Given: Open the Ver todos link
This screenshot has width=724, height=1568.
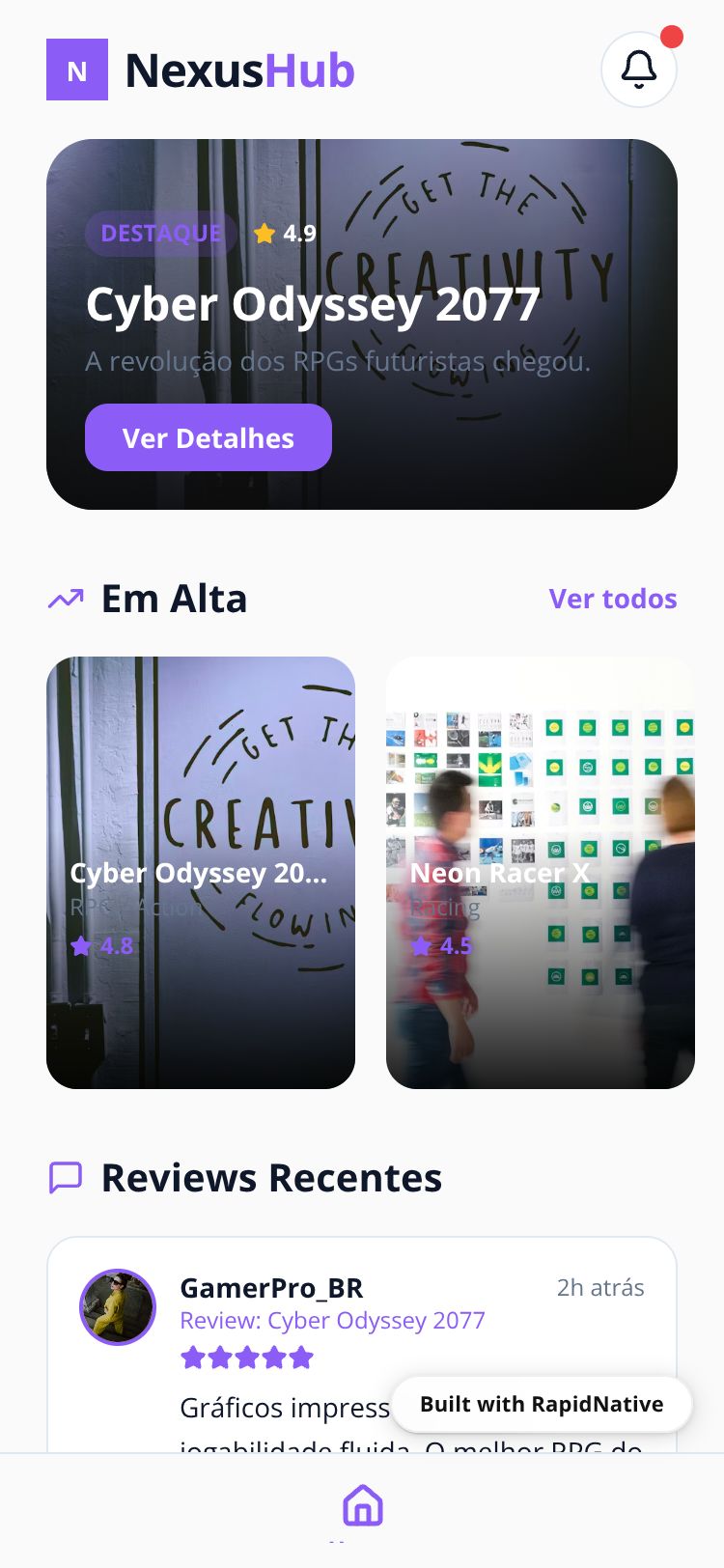Looking at the screenshot, I should click(x=612, y=599).
